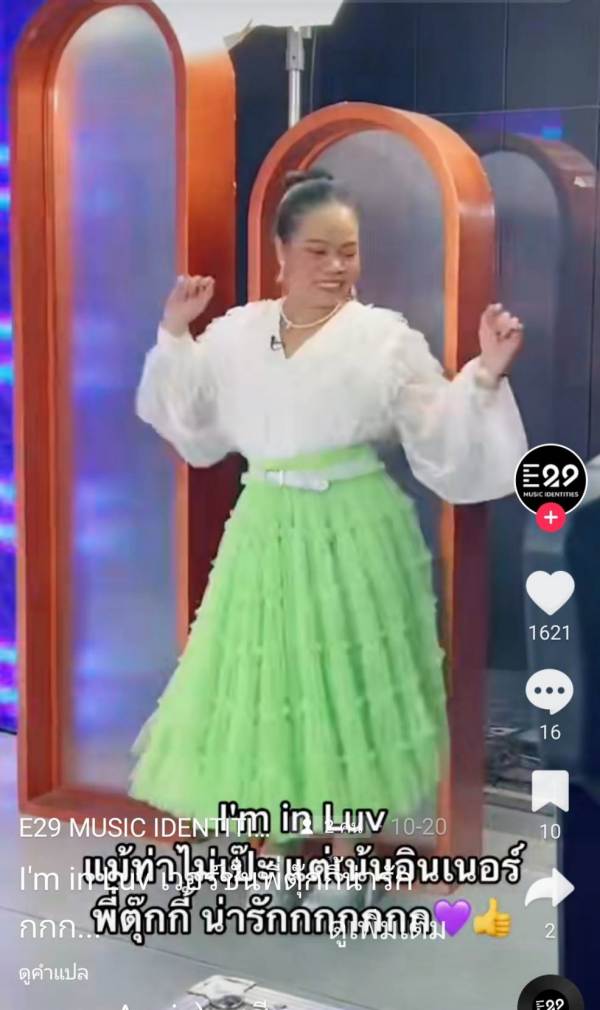Share this video via arrow icon
This screenshot has height=1010, width=600.
(x=550, y=888)
